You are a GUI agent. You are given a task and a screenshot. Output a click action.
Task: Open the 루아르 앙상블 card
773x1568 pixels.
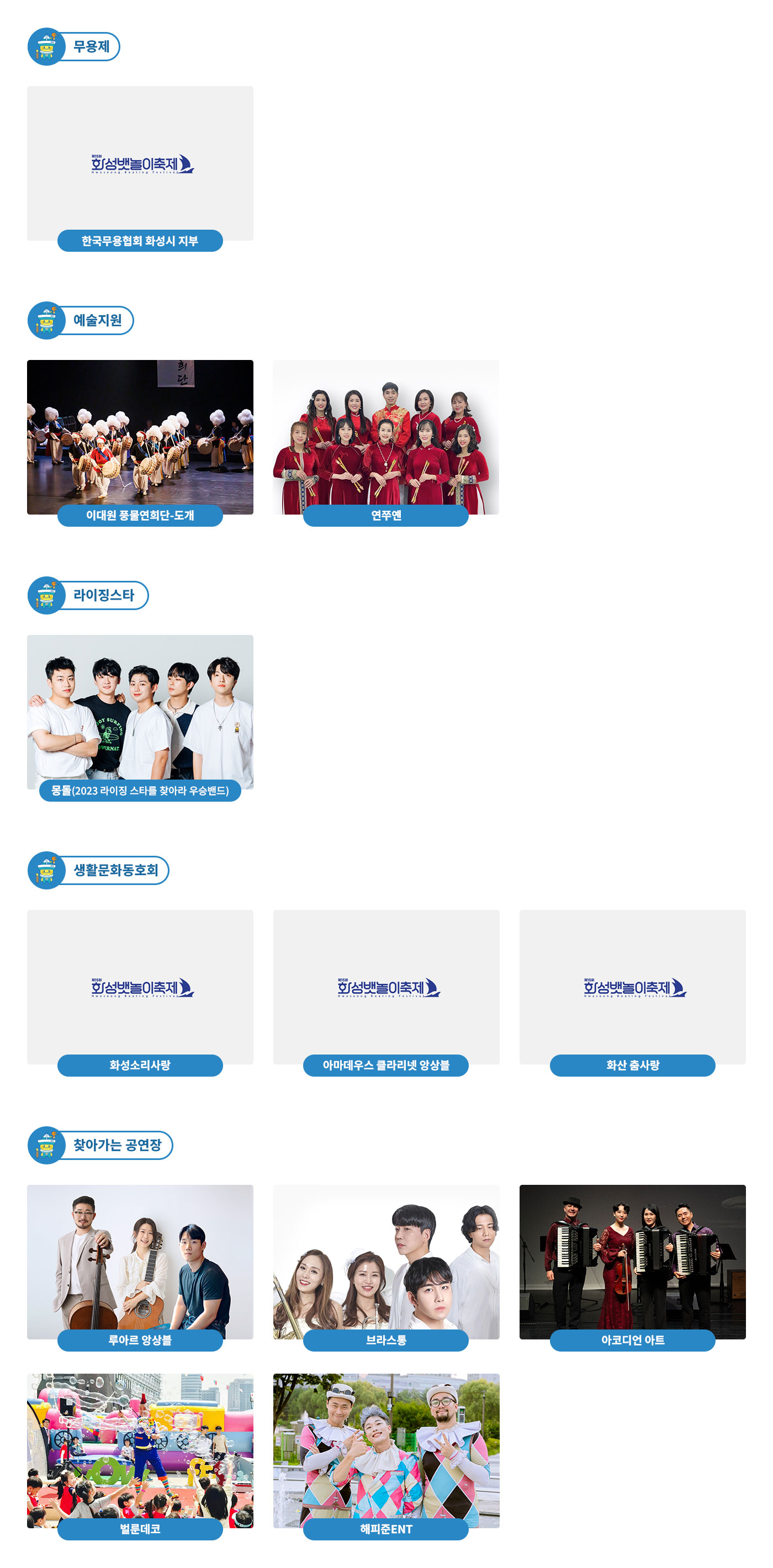tap(140, 1262)
